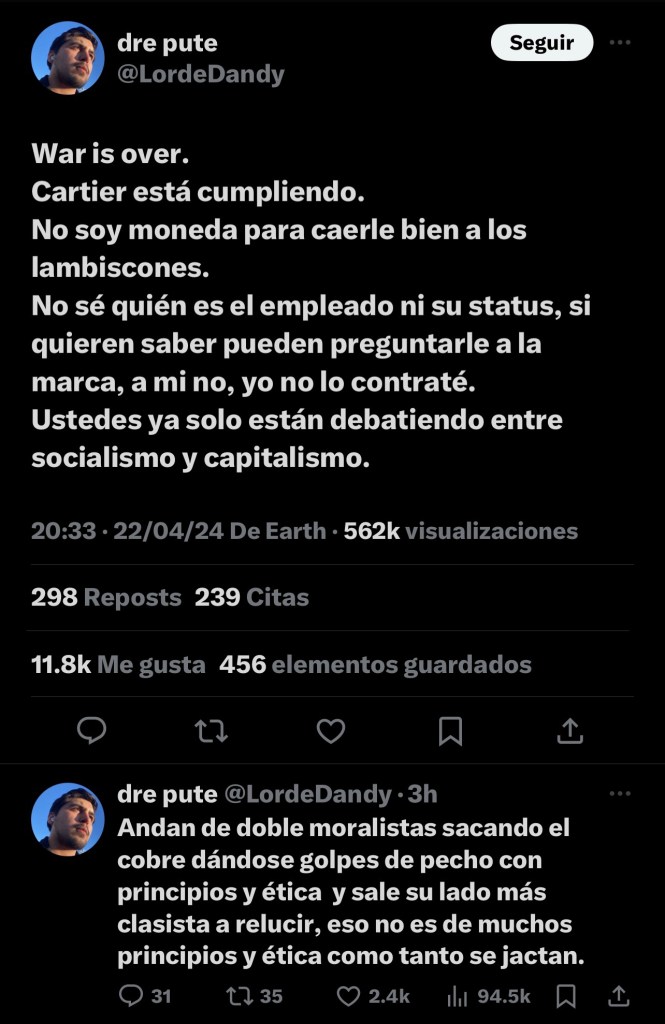
Task: Share the main post
Action: pyautogui.click(x=570, y=732)
